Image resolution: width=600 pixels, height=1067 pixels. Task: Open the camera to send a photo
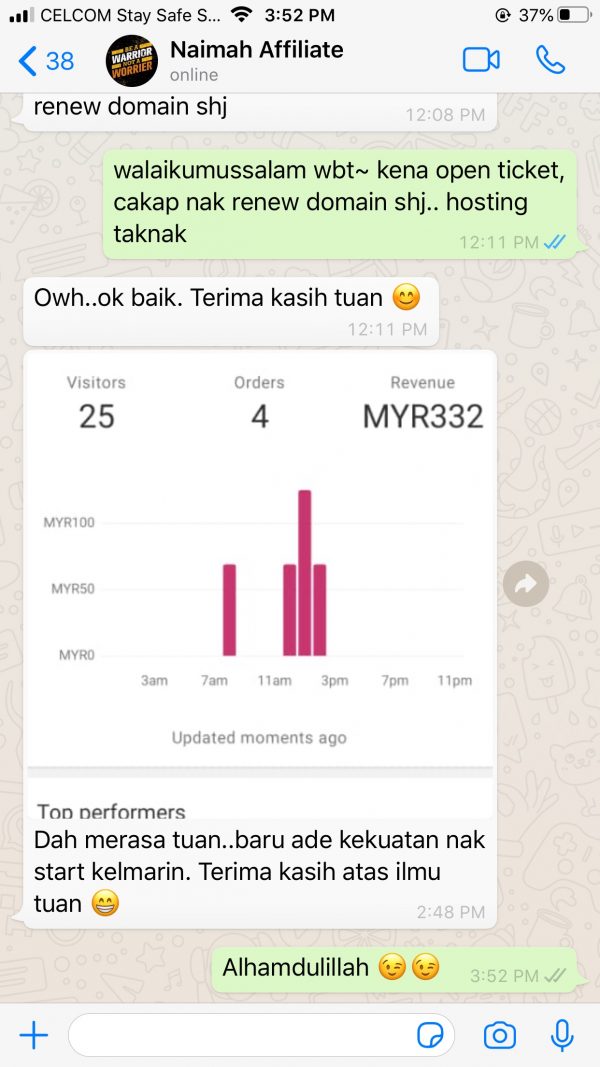point(499,1035)
